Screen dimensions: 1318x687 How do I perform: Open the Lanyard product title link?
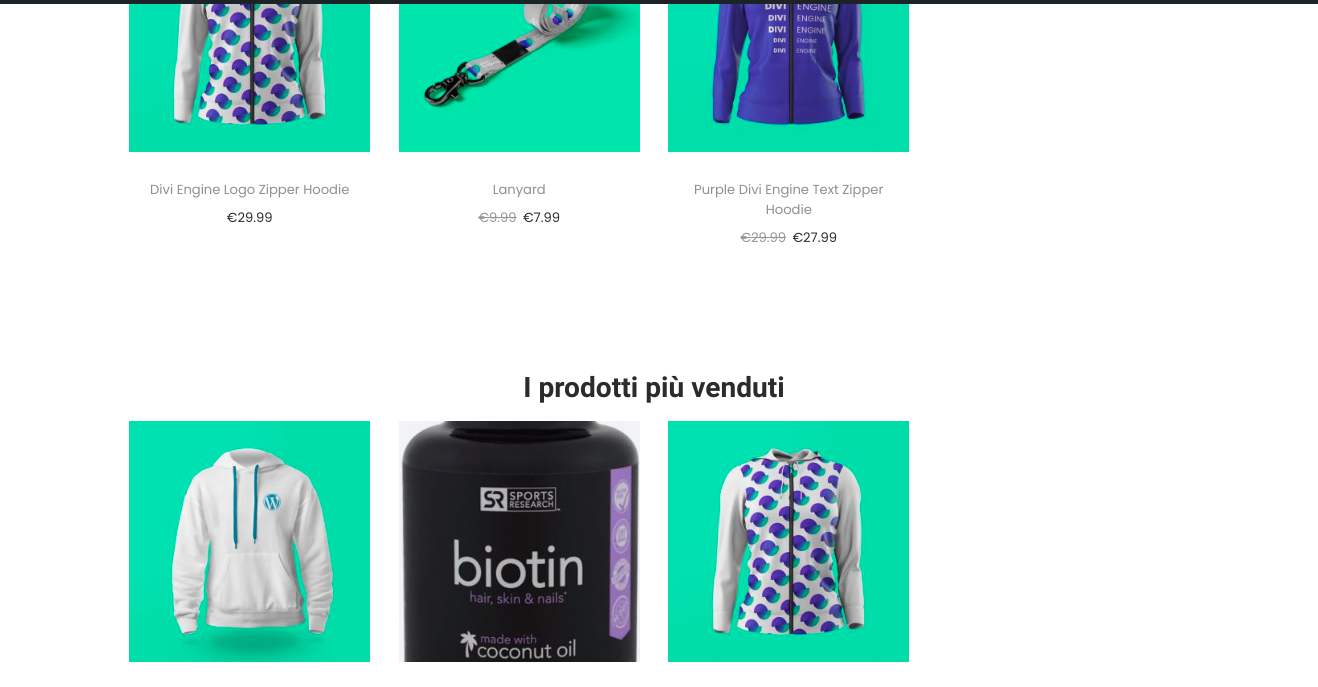click(x=519, y=189)
